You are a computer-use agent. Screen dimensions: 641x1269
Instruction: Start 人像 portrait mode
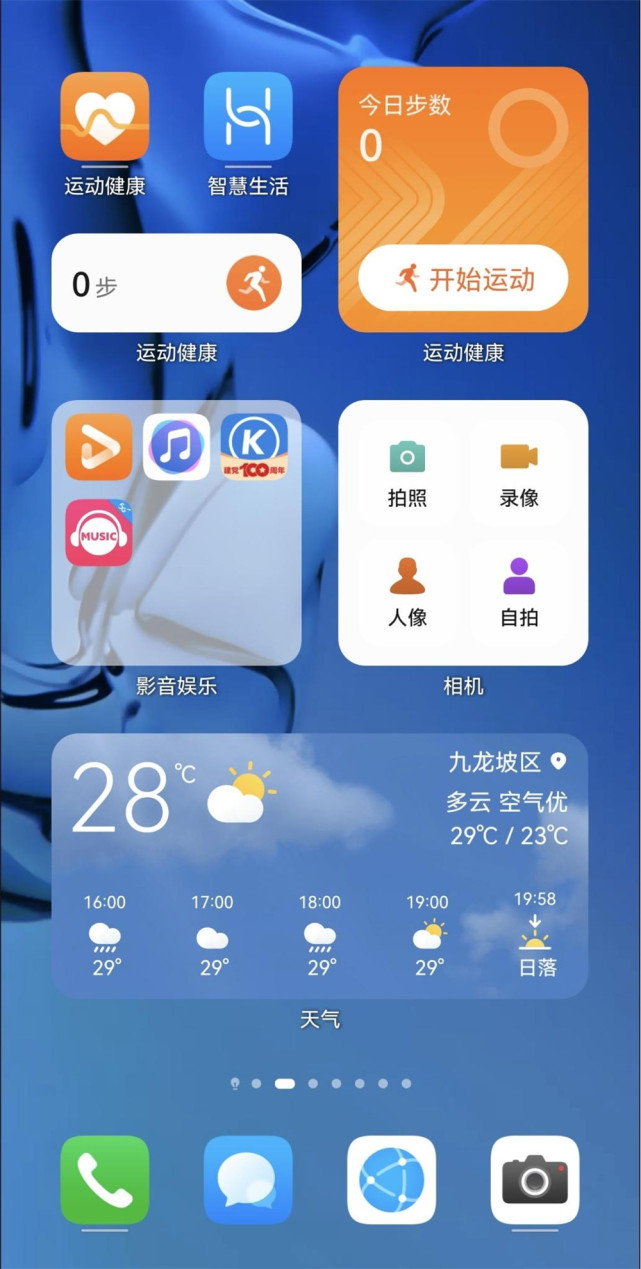click(x=407, y=593)
